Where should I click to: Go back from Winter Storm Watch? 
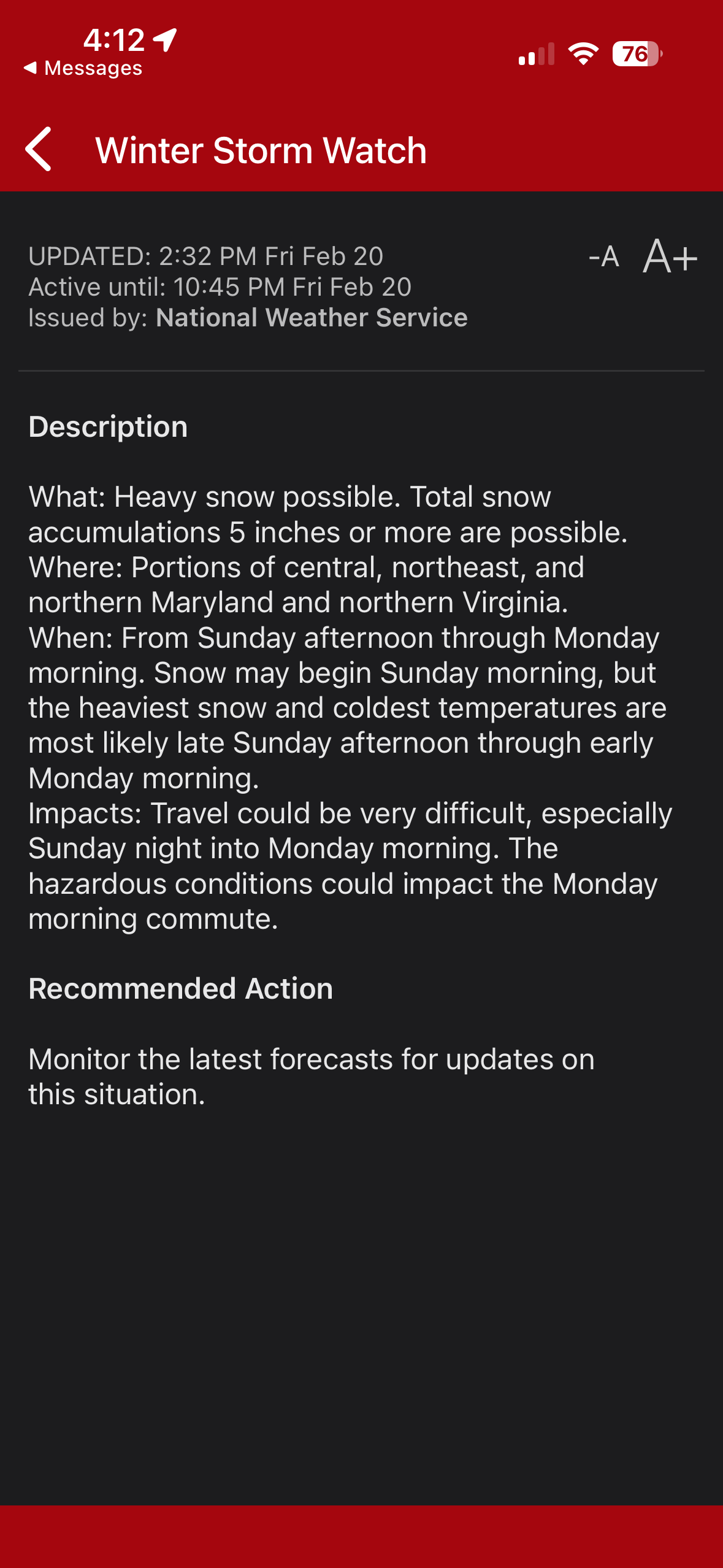tap(39, 149)
